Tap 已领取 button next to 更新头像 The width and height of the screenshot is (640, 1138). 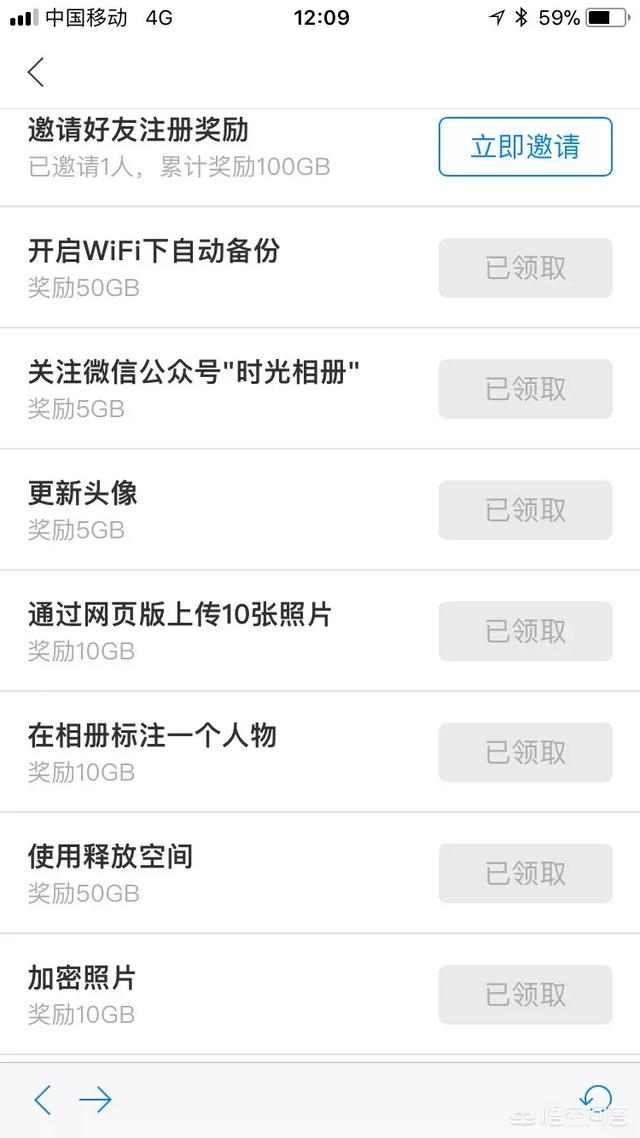click(x=525, y=510)
